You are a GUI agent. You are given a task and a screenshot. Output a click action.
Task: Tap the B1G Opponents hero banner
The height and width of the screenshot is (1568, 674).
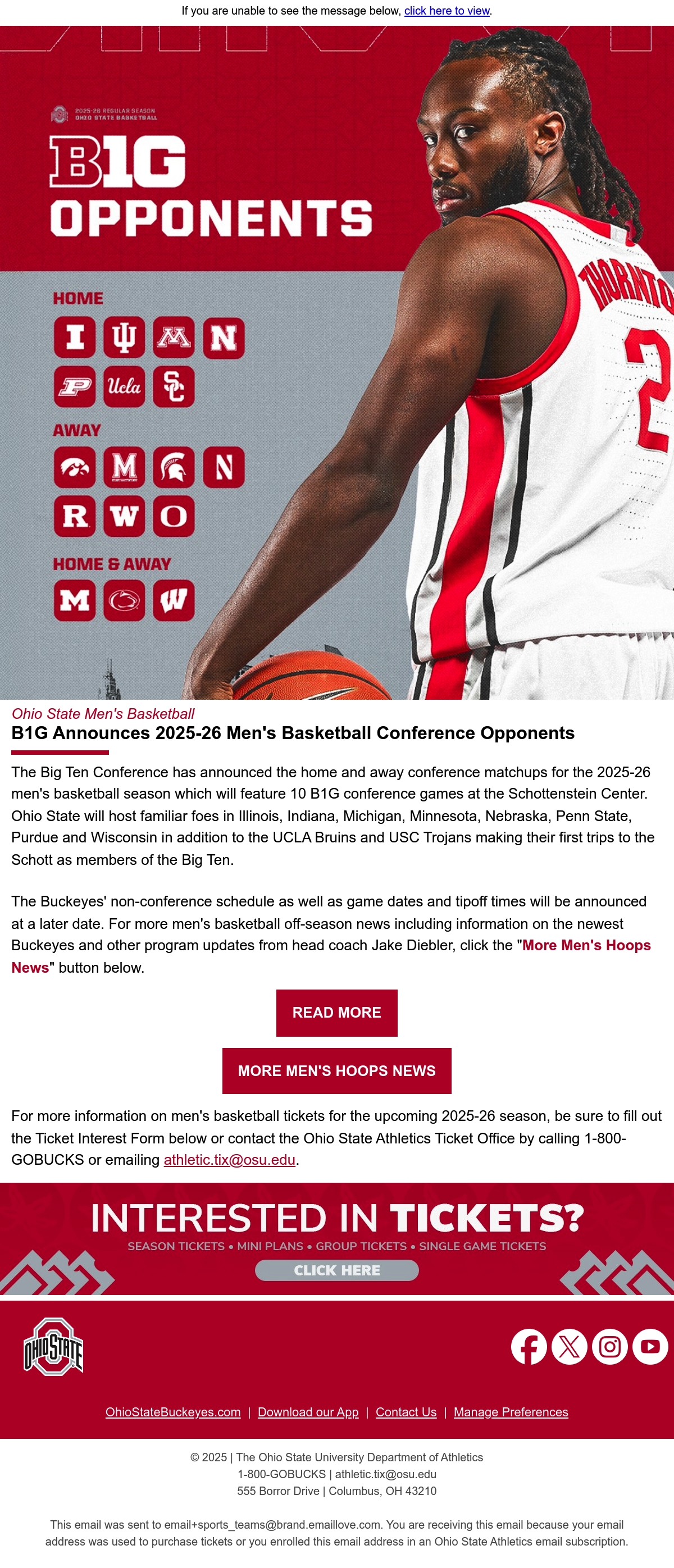pyautogui.click(x=336, y=363)
